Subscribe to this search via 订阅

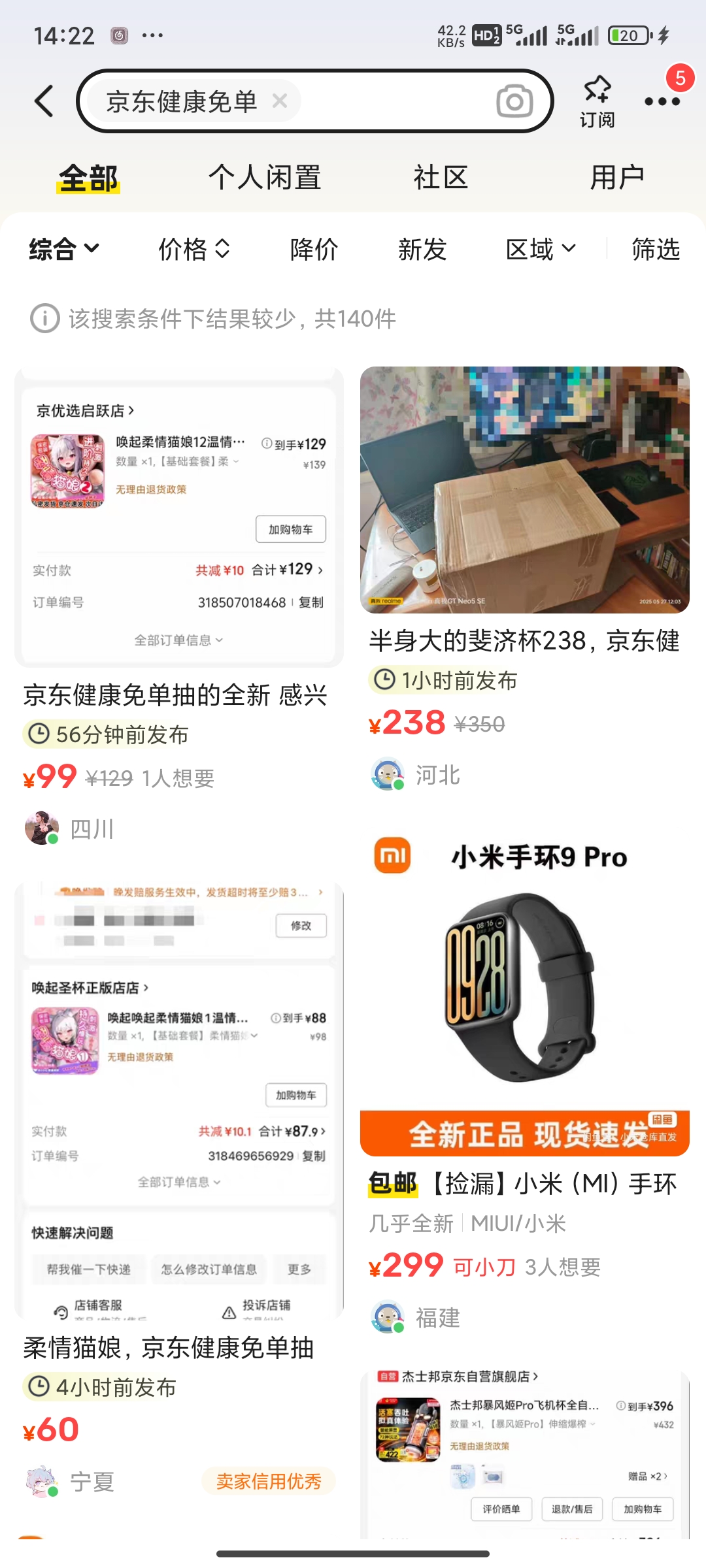point(597,101)
